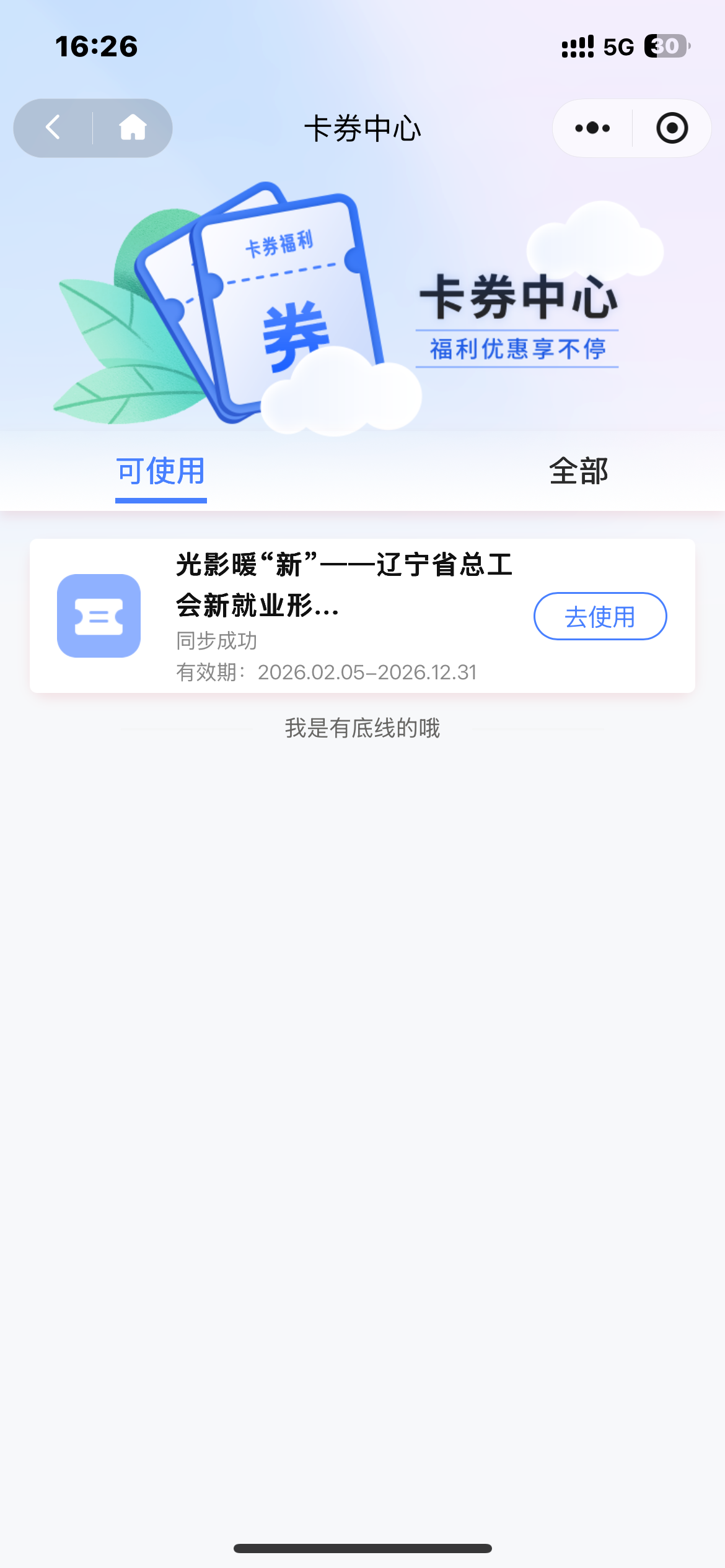This screenshot has width=725, height=1568.
Task: Switch to the 全部 tab
Action: pyautogui.click(x=578, y=471)
